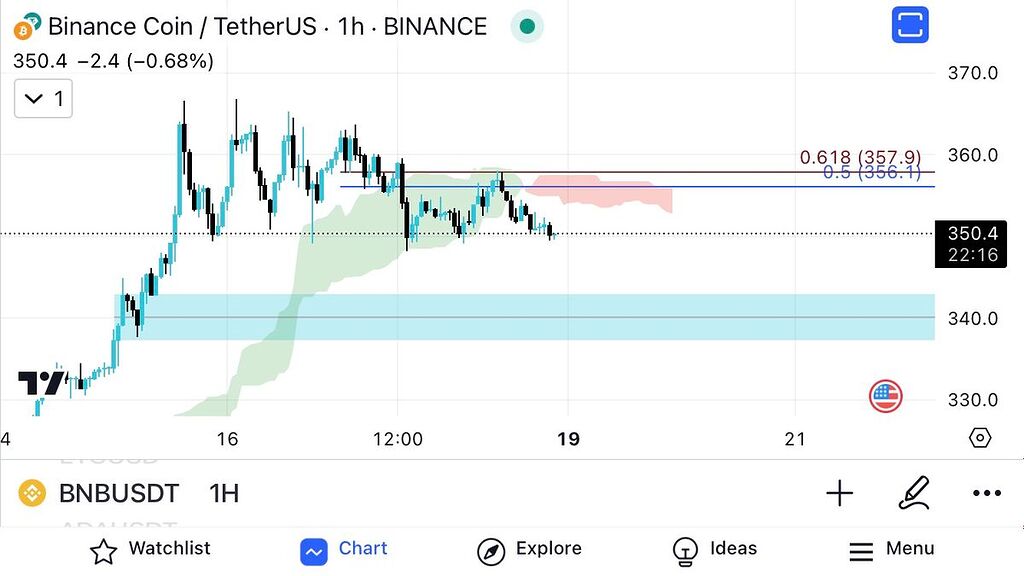Open the Ideas tab

715,549
